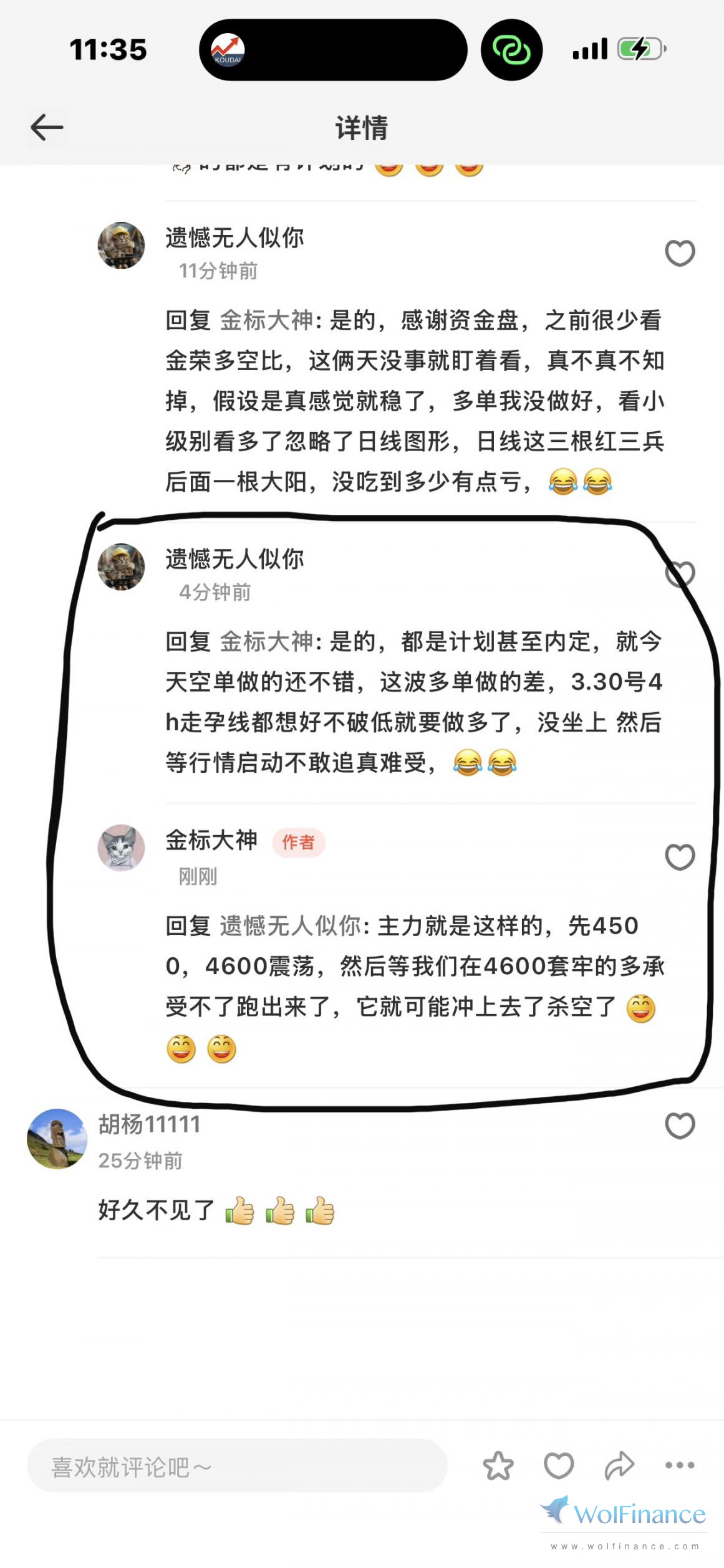Tap the 喜欢就评论吧 comment field
Image resolution: width=724 pixels, height=1568 pixels.
[x=237, y=1466]
